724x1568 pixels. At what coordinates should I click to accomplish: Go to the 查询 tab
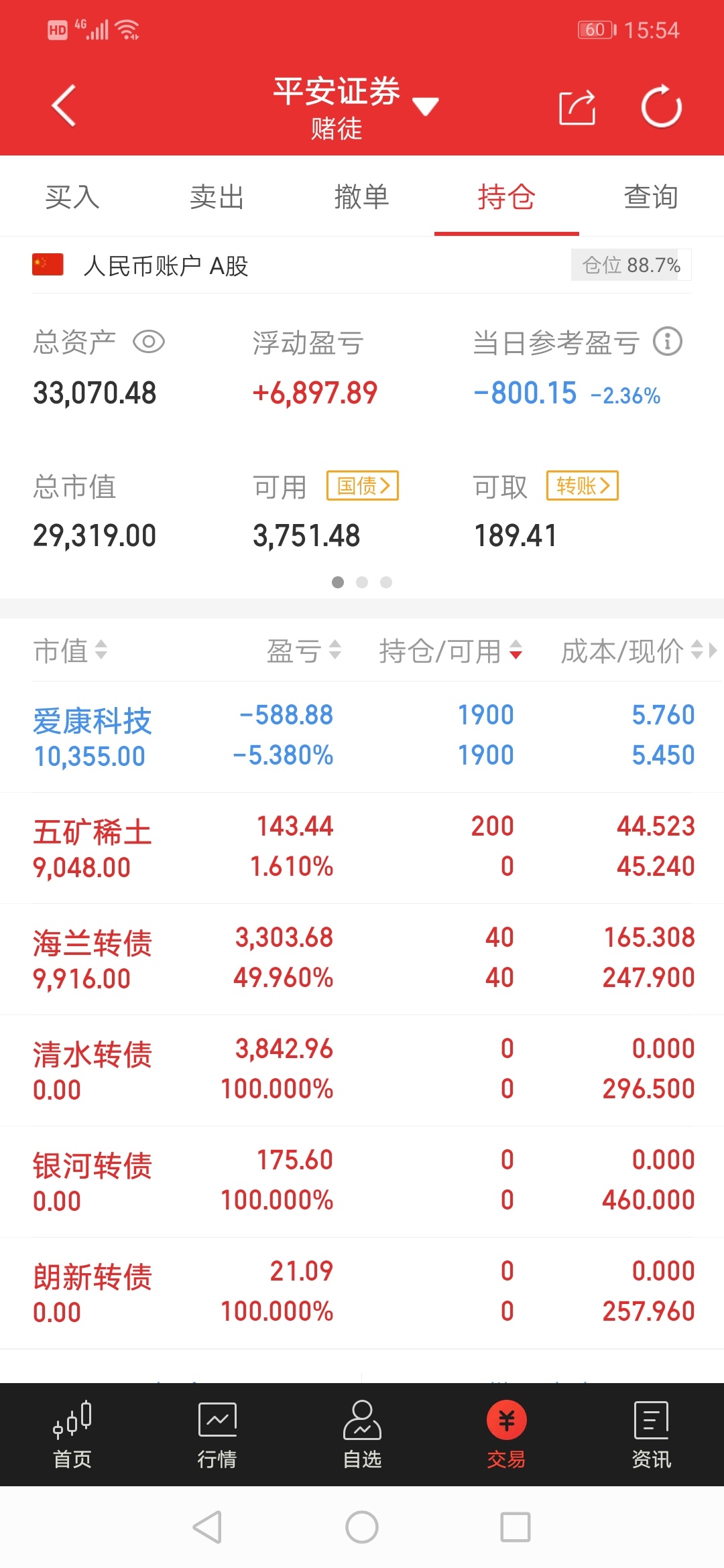pyautogui.click(x=651, y=197)
